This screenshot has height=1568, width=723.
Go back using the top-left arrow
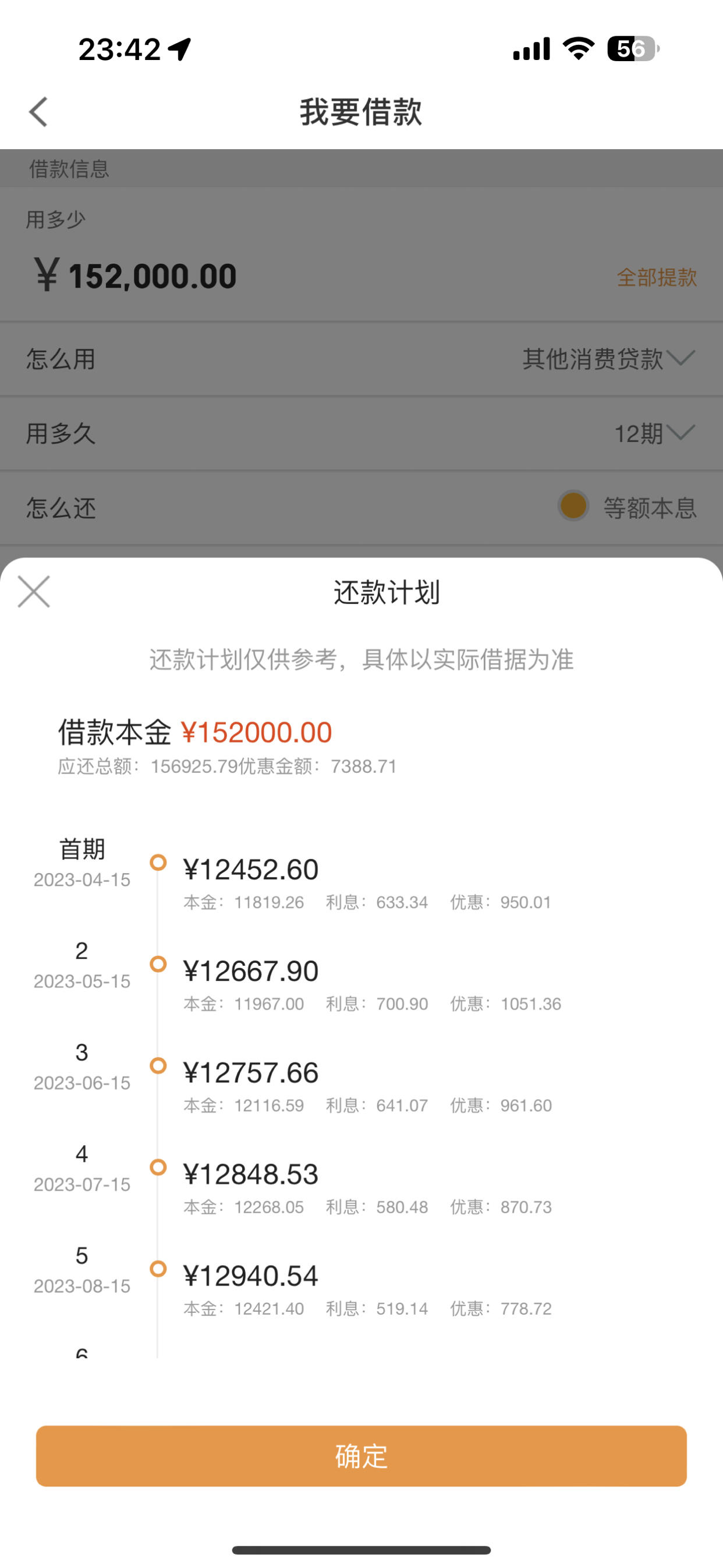(x=38, y=112)
